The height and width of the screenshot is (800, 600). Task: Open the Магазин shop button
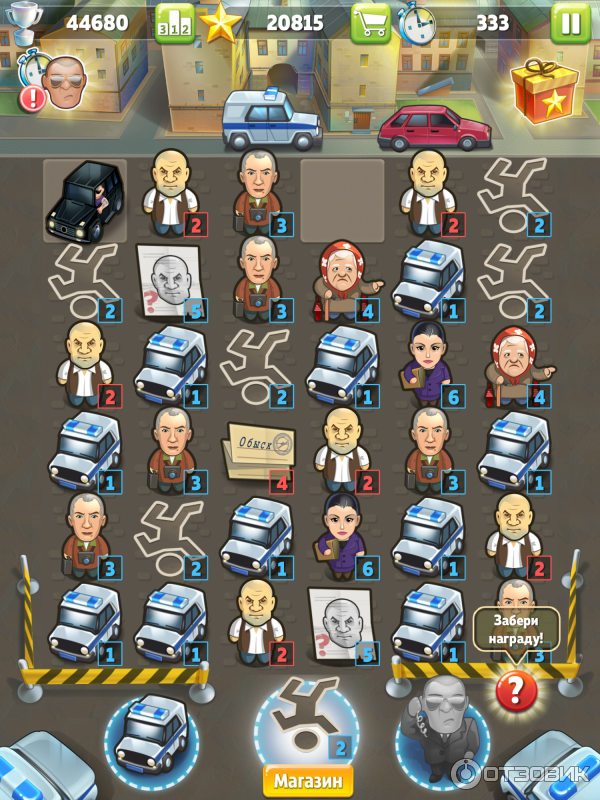(x=308, y=781)
